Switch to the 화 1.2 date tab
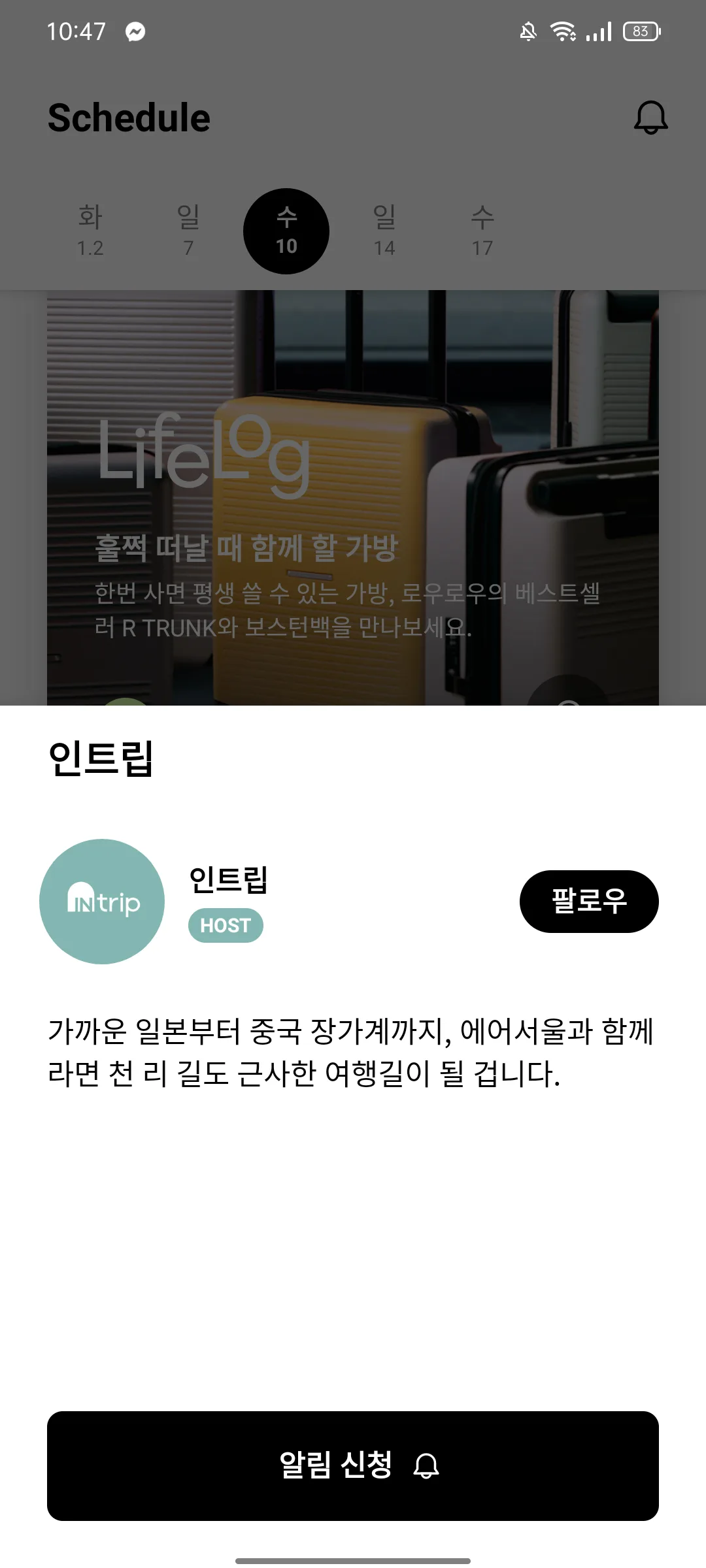Viewport: 706px width, 1568px height. [x=90, y=231]
